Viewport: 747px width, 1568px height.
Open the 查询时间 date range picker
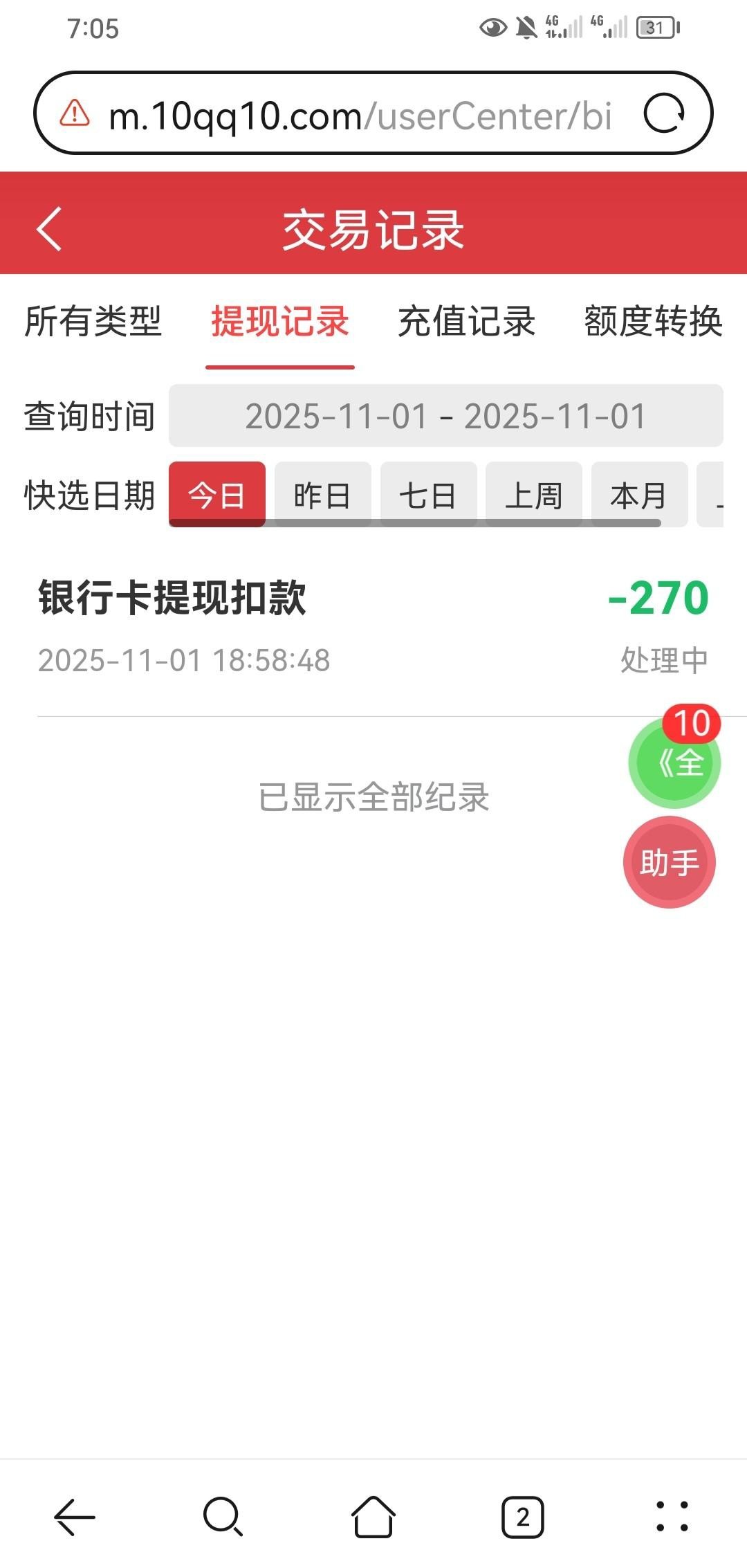click(x=445, y=416)
